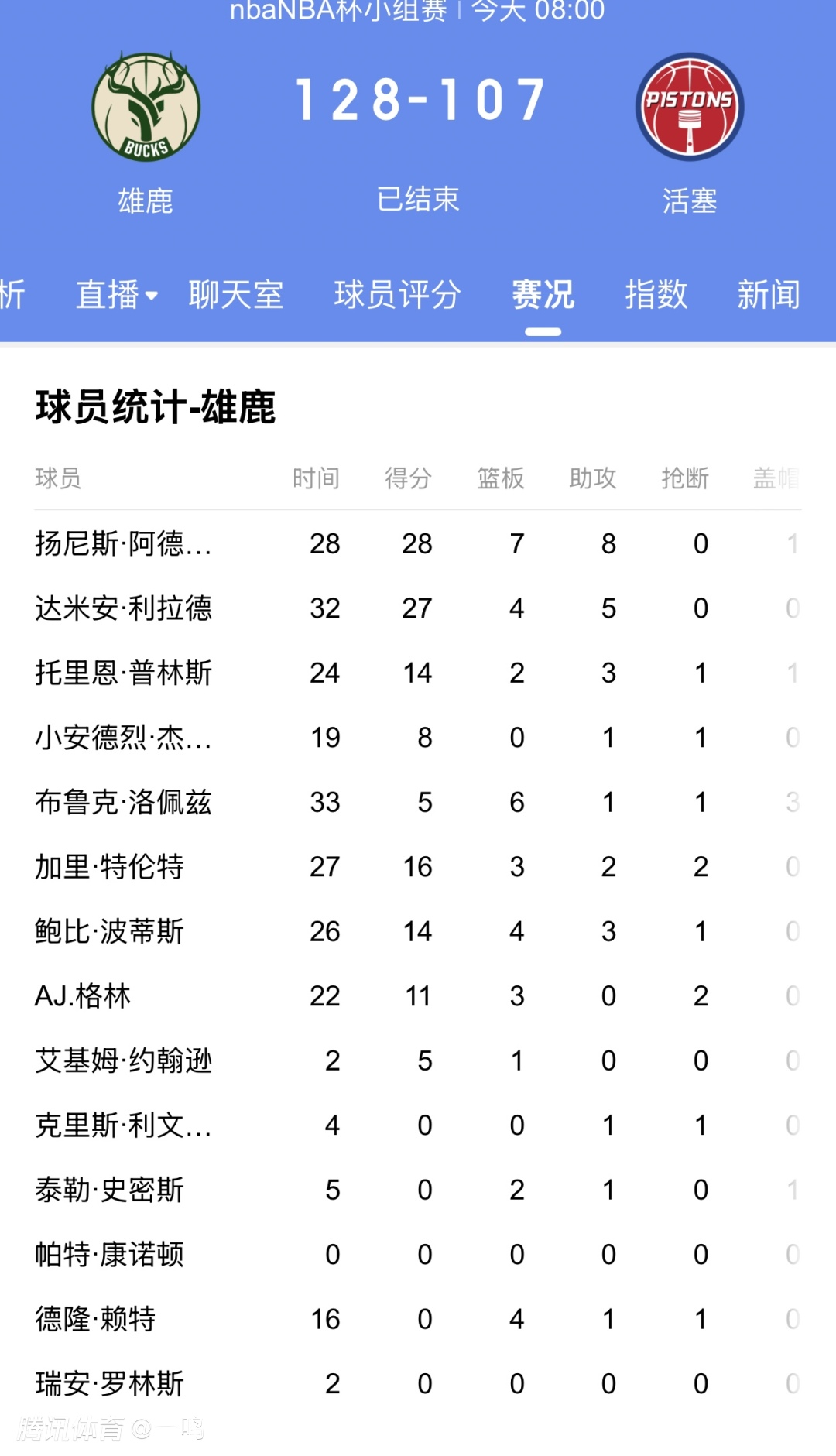Switch to the 指数 tab
This screenshot has width=836, height=1456.
pos(655,294)
